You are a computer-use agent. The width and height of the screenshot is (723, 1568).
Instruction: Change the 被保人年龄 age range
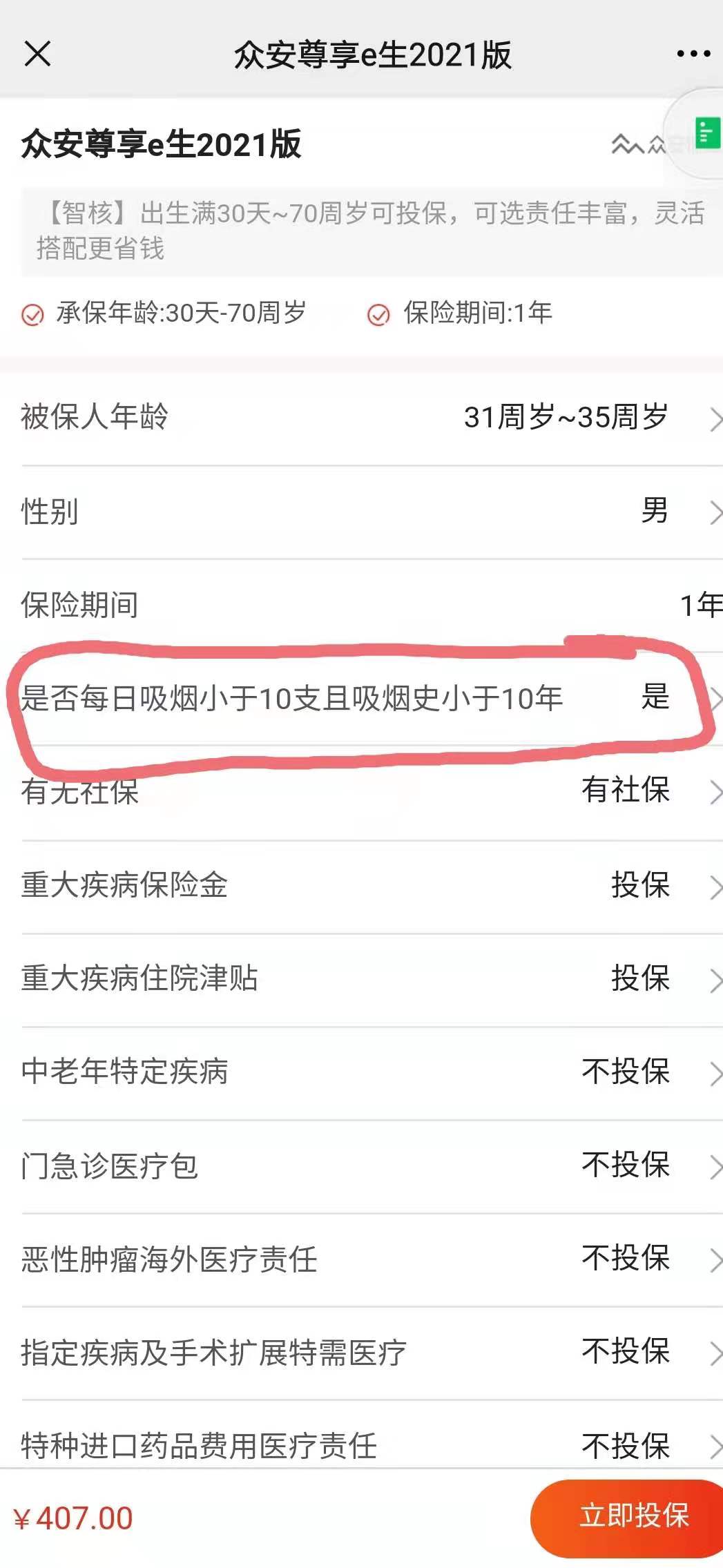pyautogui.click(x=566, y=417)
